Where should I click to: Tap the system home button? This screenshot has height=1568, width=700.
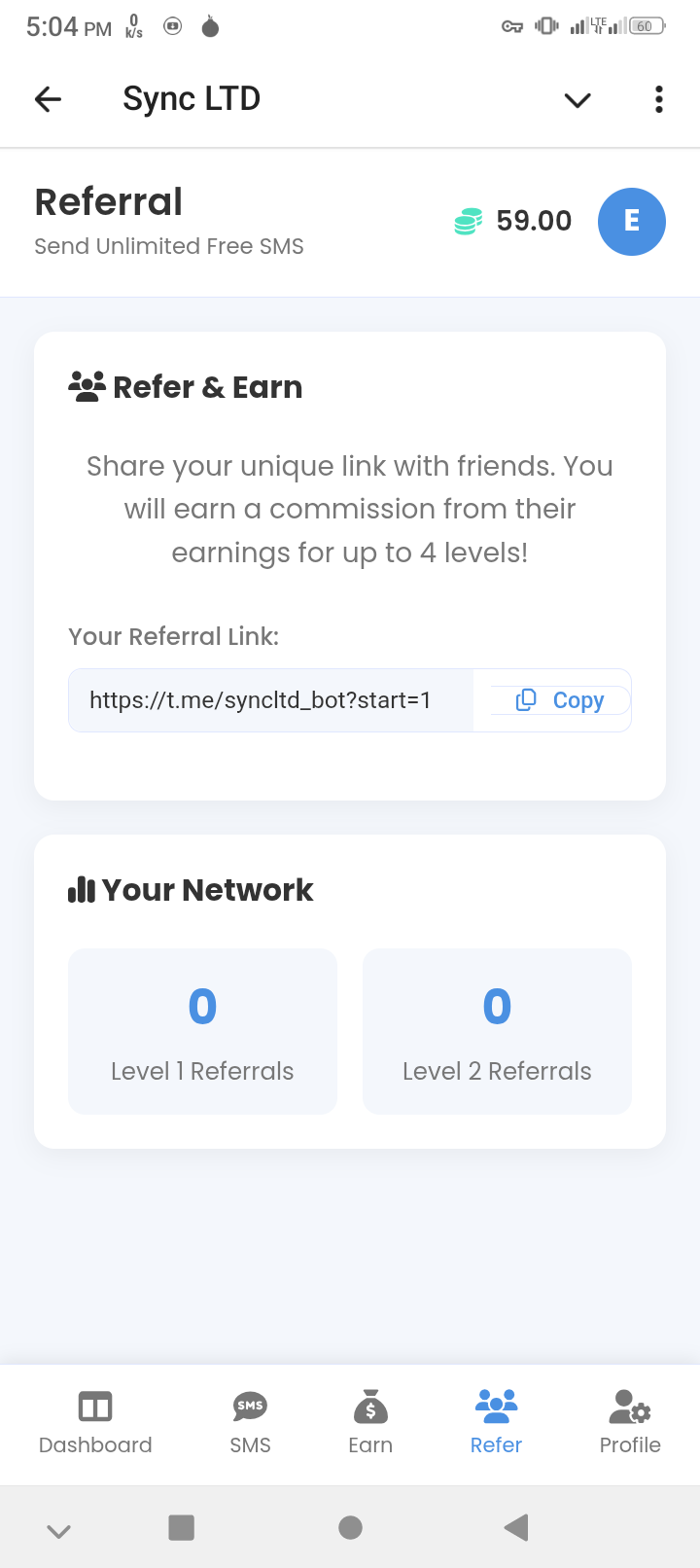pos(350,1527)
